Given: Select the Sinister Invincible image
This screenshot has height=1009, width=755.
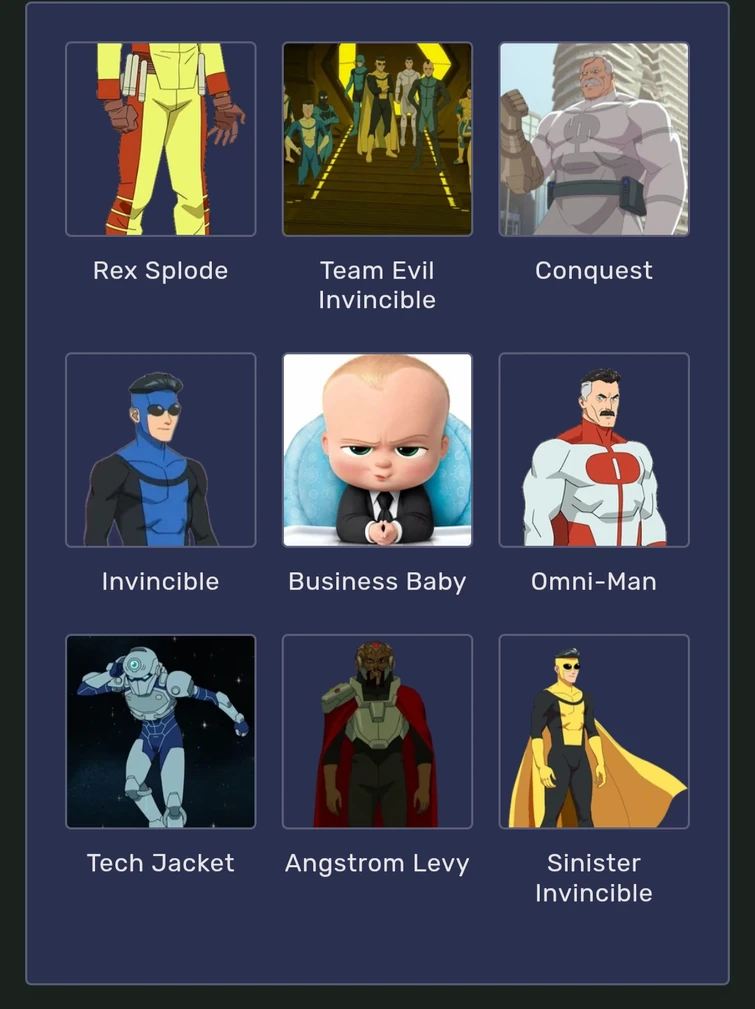Looking at the screenshot, I should [x=593, y=731].
